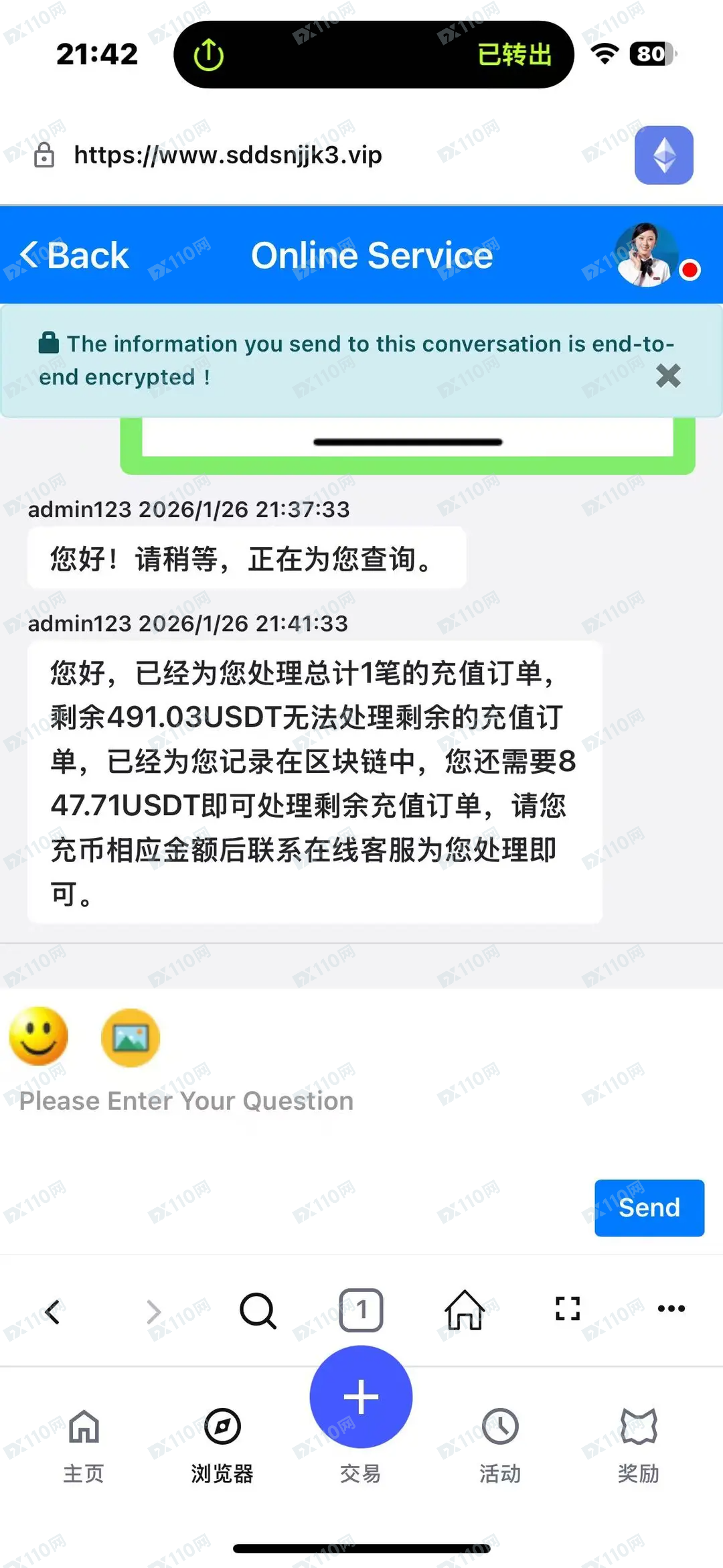
Task: Open the three-dot more options menu
Action: tap(671, 1309)
